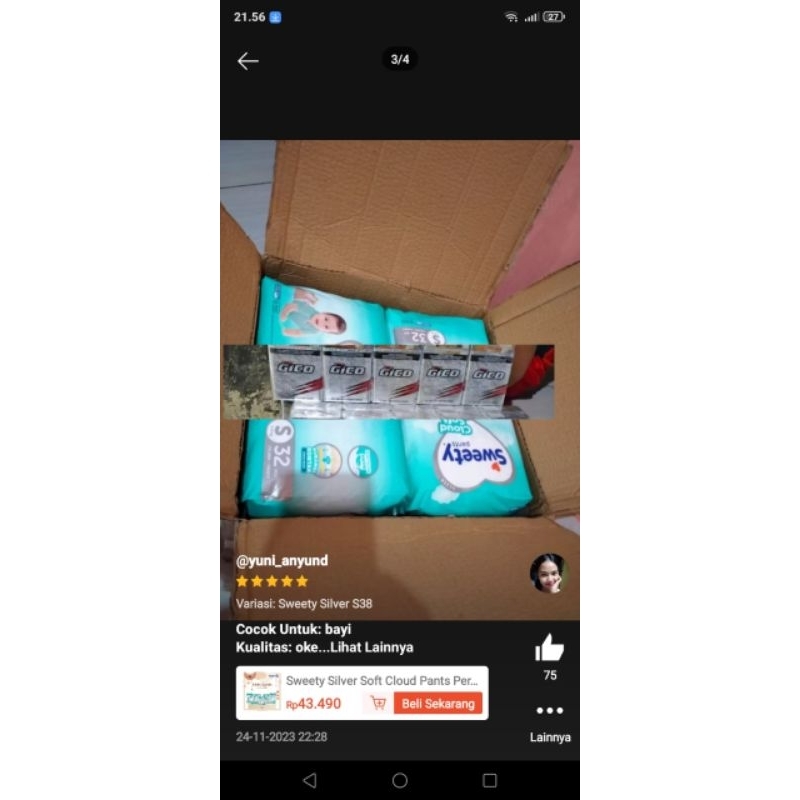
Task: Open the system recent apps view
Action: pyautogui.click(x=489, y=780)
